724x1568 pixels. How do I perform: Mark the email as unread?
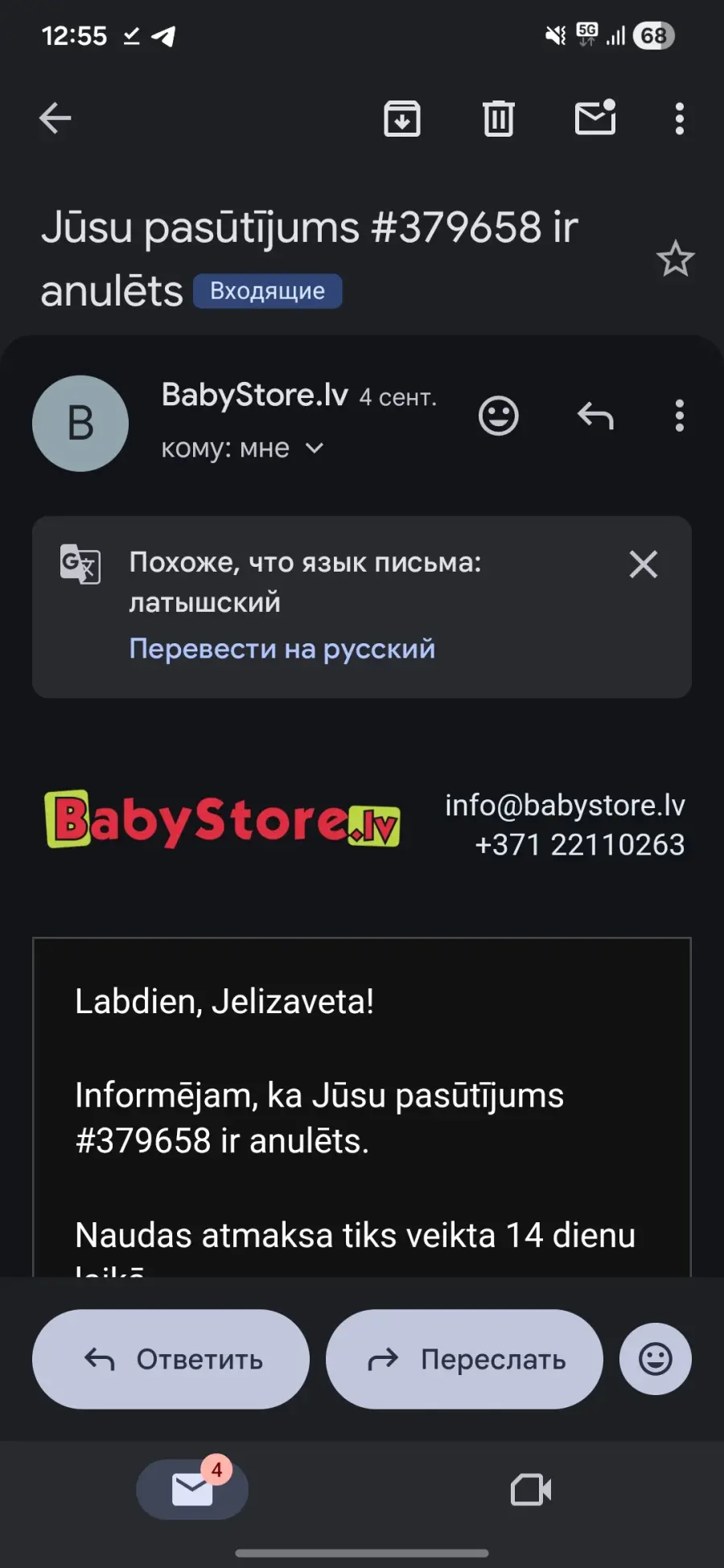coord(595,118)
